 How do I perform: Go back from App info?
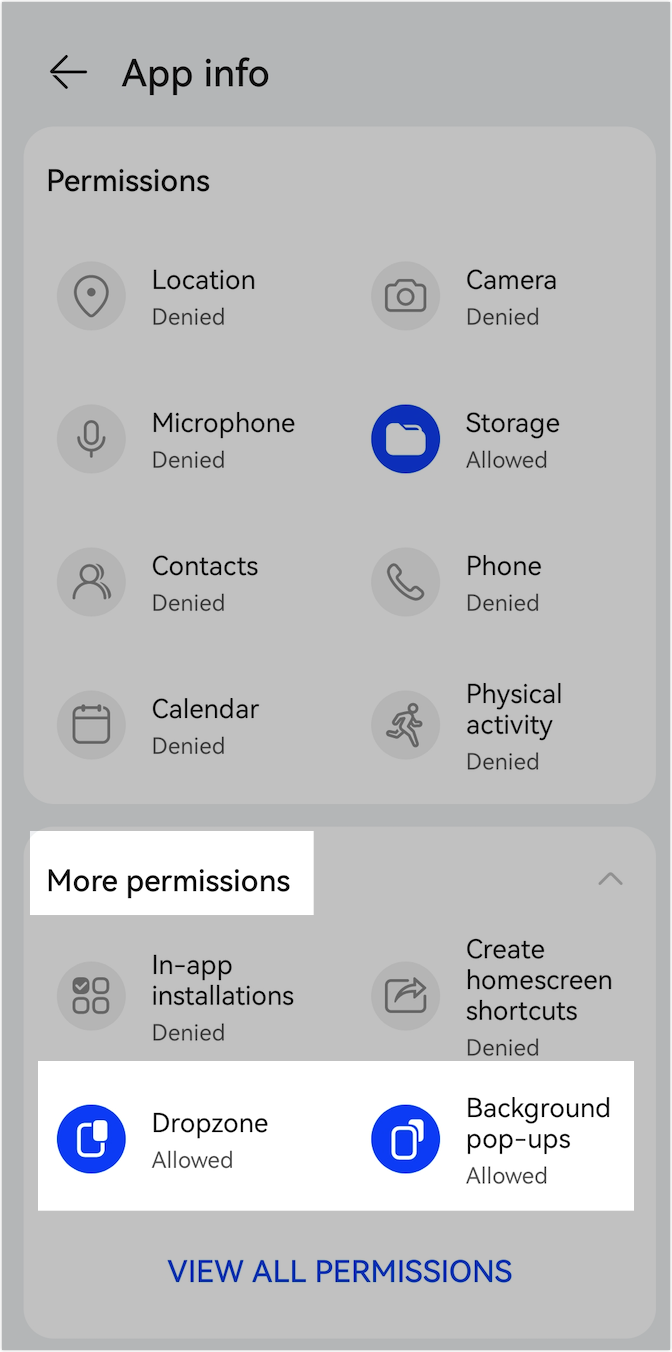coord(68,73)
